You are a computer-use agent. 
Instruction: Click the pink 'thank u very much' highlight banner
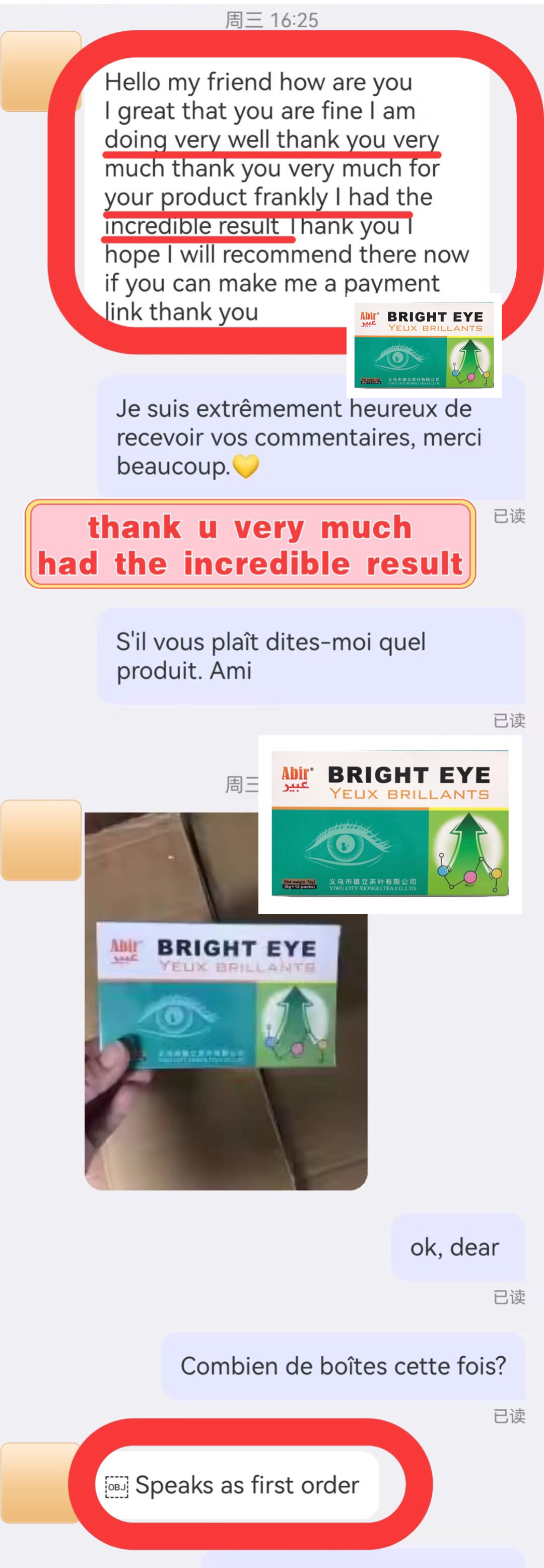pos(251,545)
